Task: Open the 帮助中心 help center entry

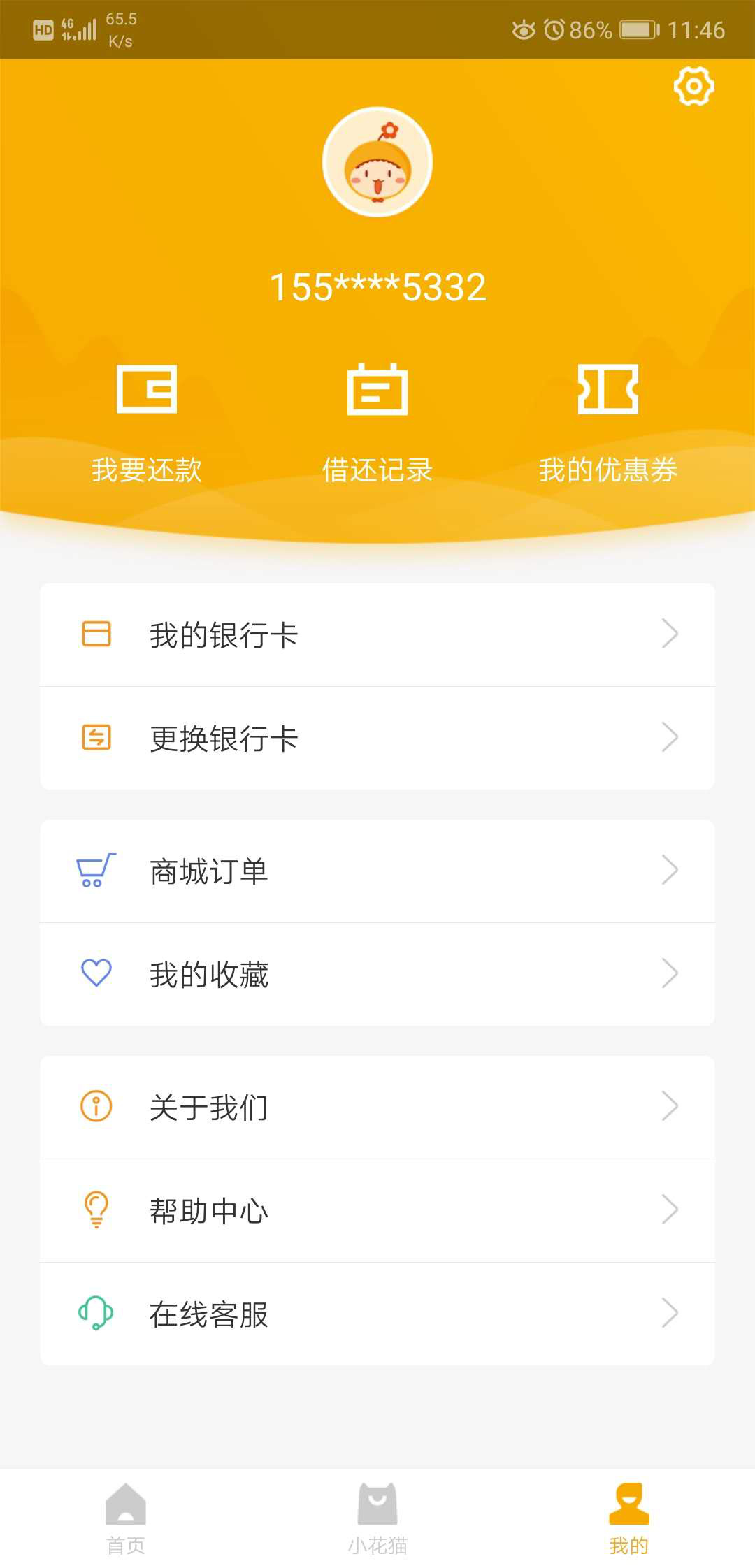Action: (x=208, y=1211)
